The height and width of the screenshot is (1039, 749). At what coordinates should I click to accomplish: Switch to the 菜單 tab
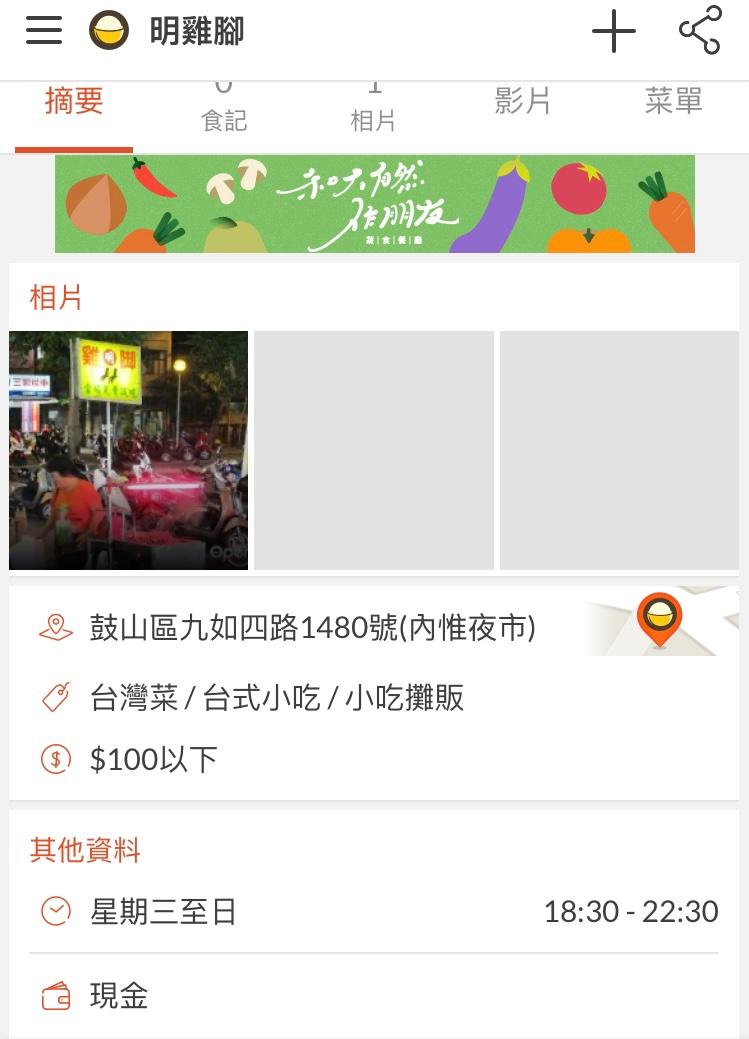[673, 102]
